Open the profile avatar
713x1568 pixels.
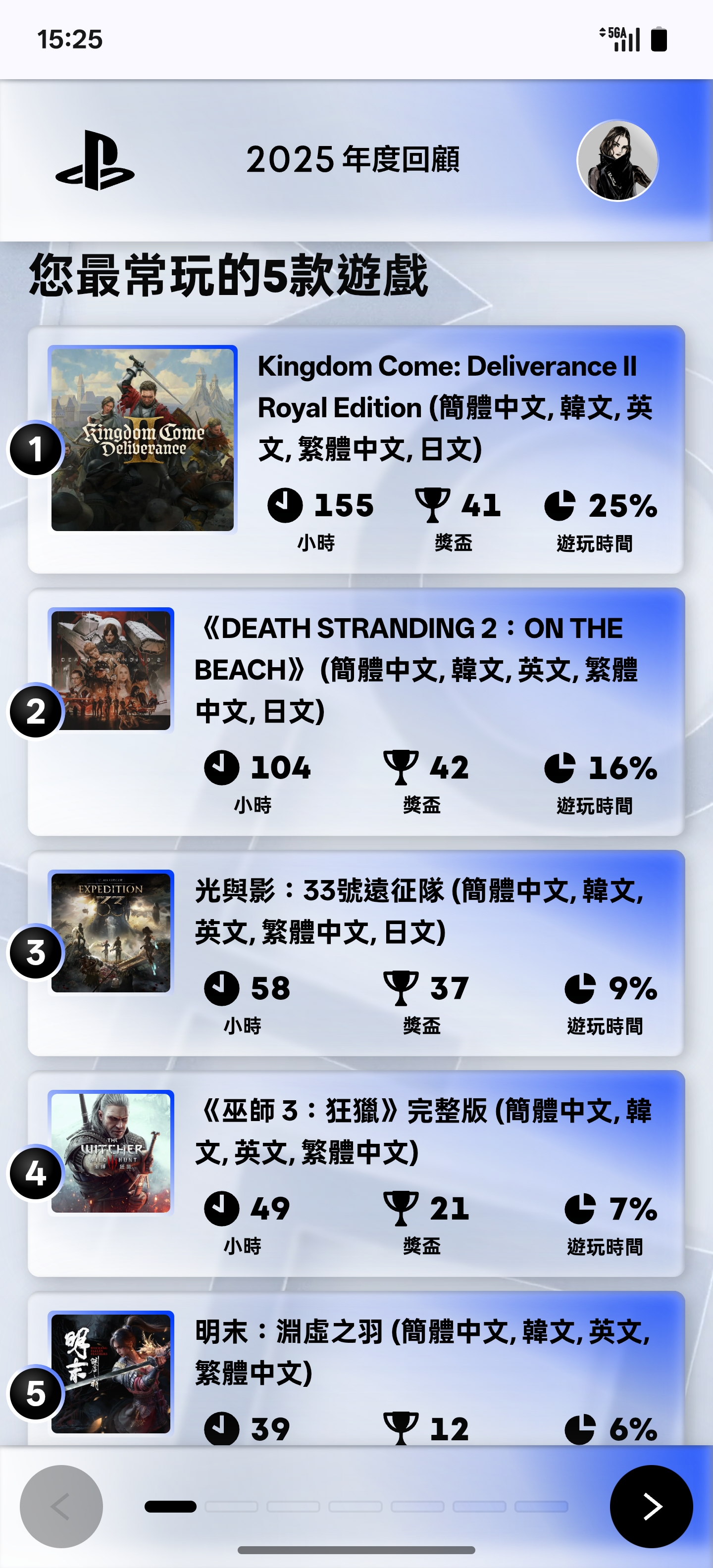tap(617, 160)
